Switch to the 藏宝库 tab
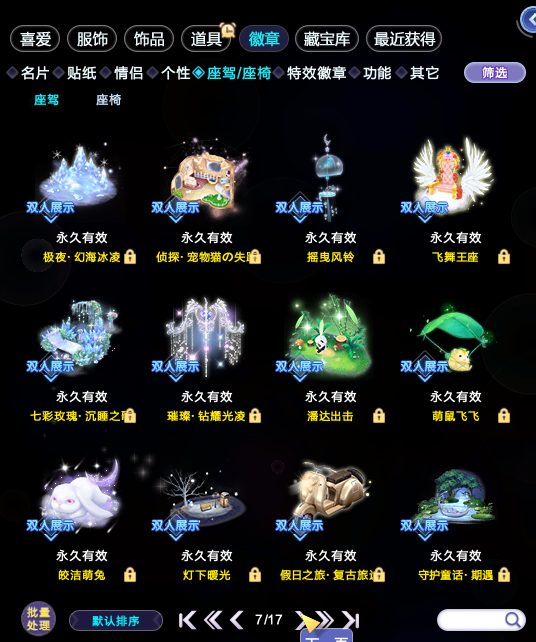536x642 pixels. [327, 39]
